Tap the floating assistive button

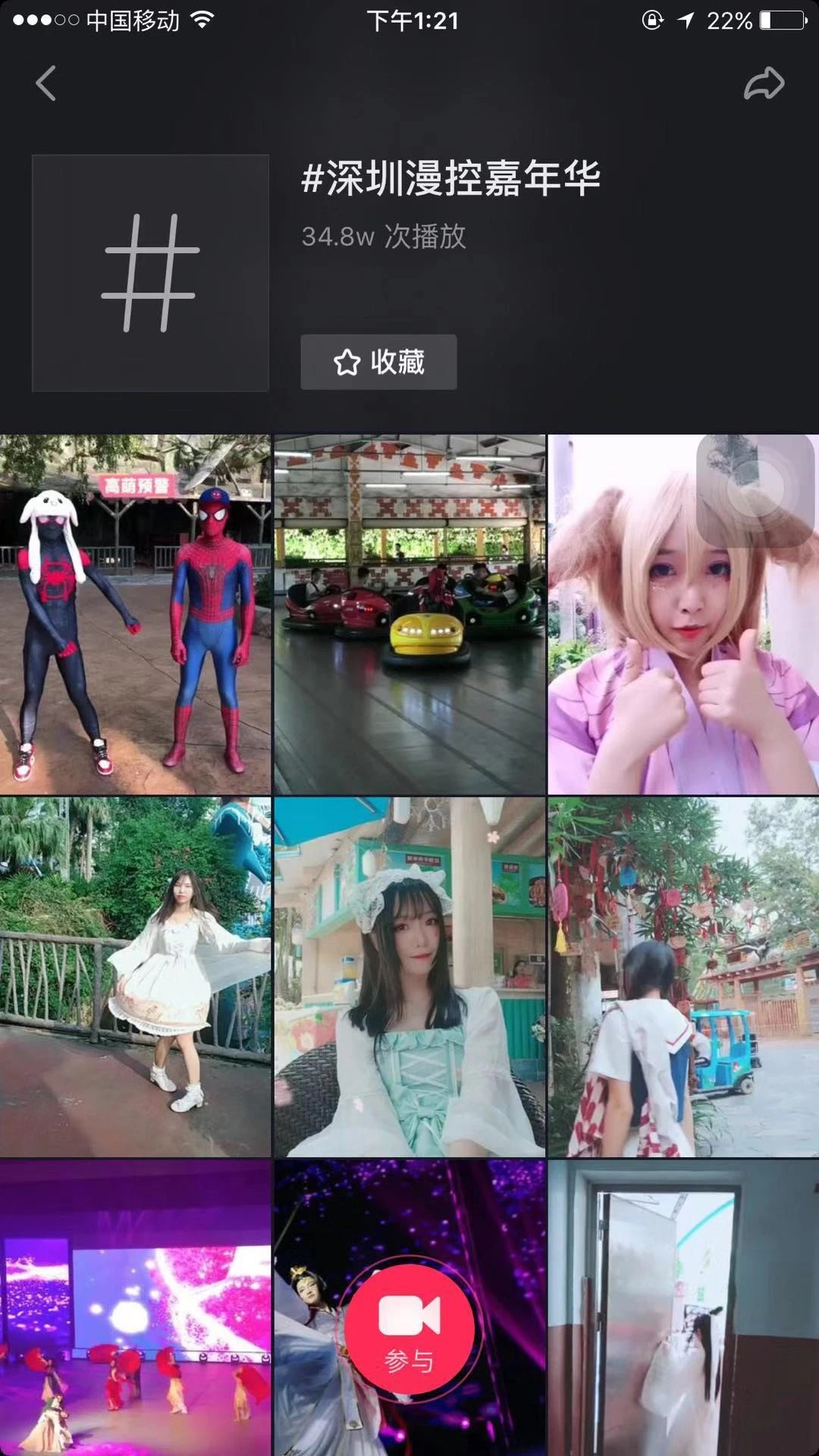[x=755, y=491]
